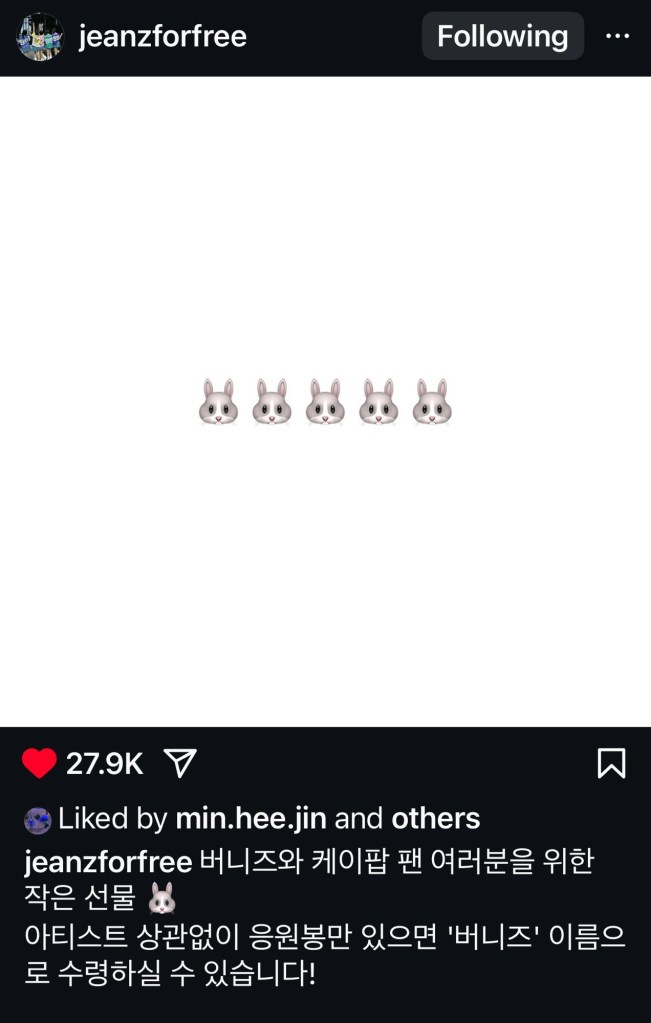Unlike the post via heart icon
This screenshot has width=651, height=1023.
39,765
